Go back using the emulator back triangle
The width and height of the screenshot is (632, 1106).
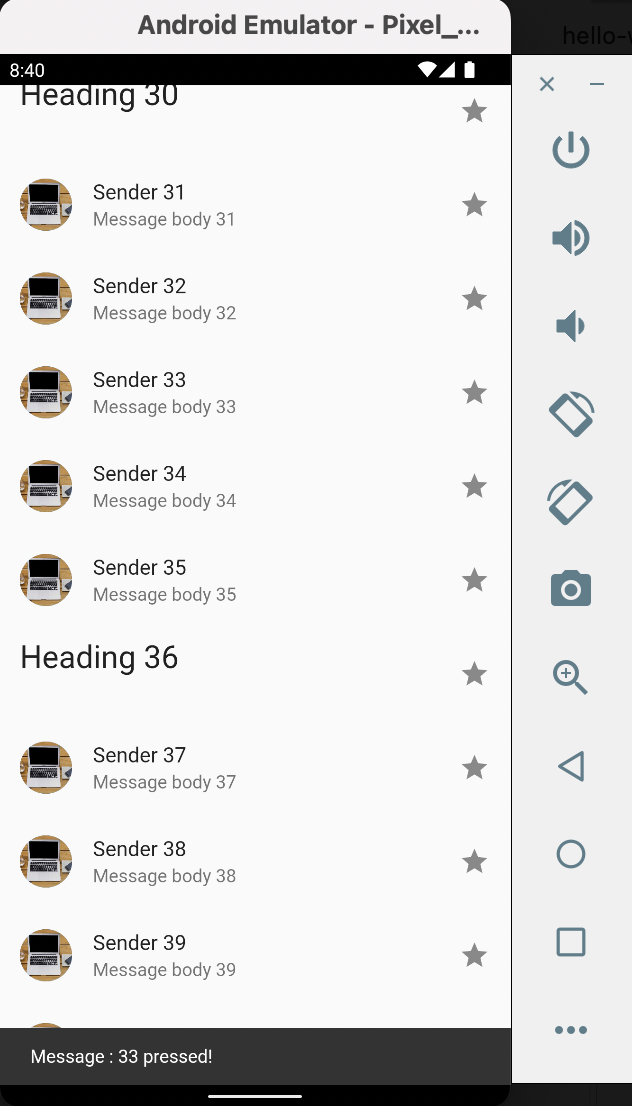(571, 766)
